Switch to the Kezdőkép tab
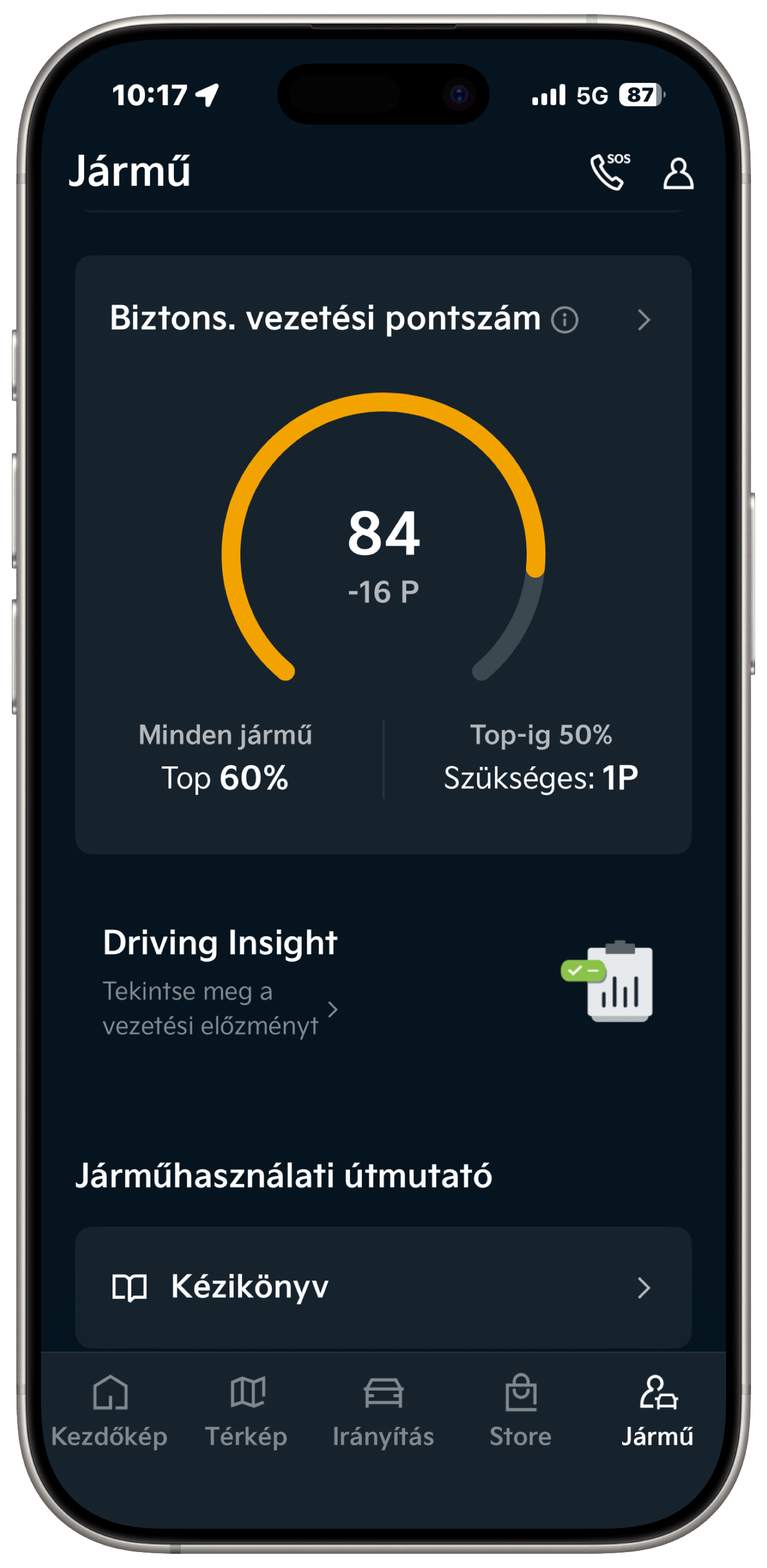The height and width of the screenshot is (1568, 767). coord(110,1411)
